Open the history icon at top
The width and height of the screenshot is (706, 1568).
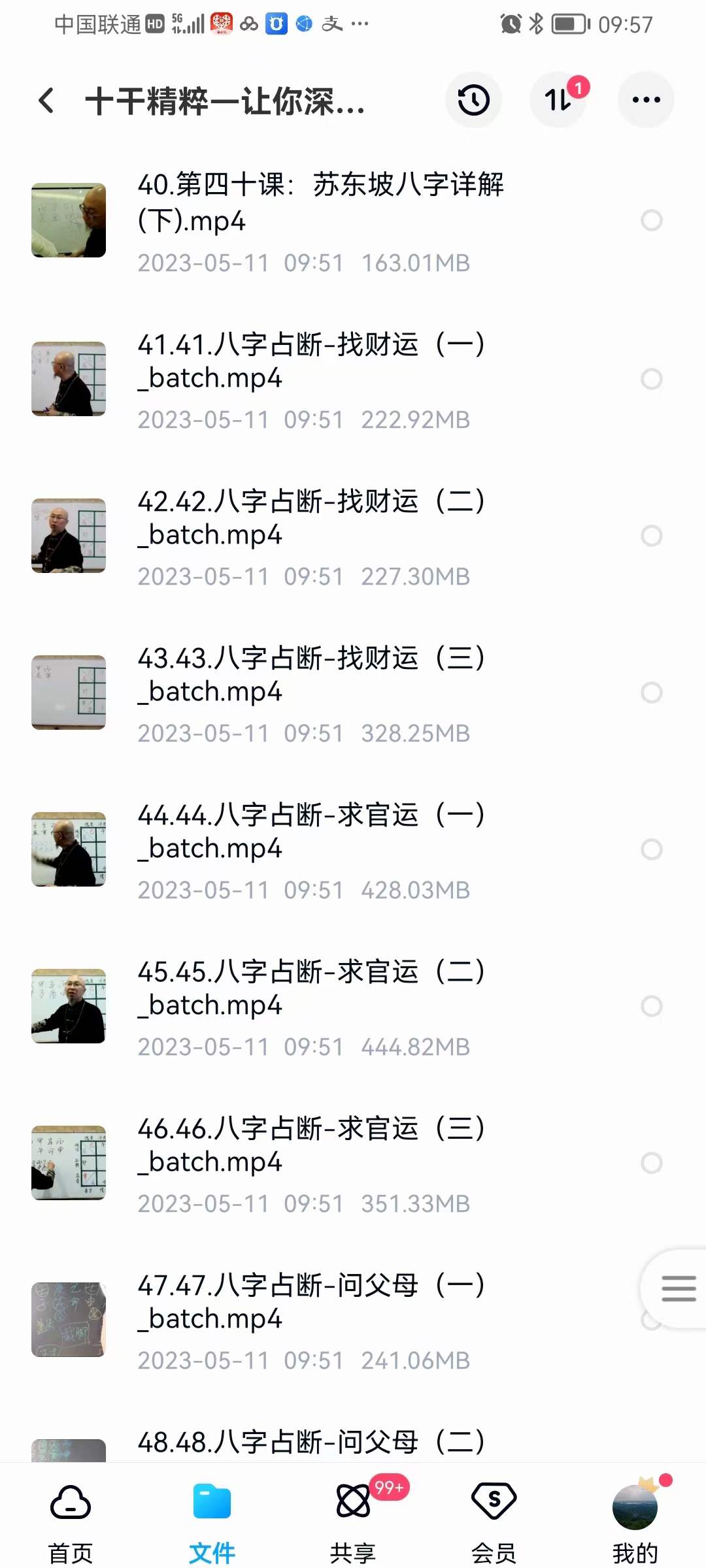(x=473, y=99)
